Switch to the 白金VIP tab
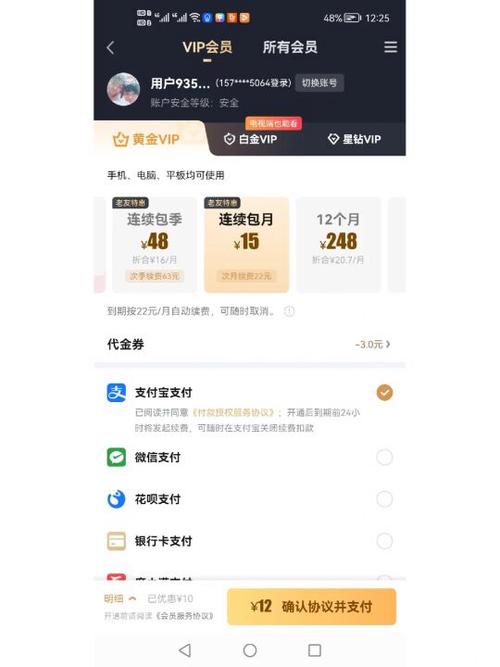500x667 pixels. (x=250, y=139)
